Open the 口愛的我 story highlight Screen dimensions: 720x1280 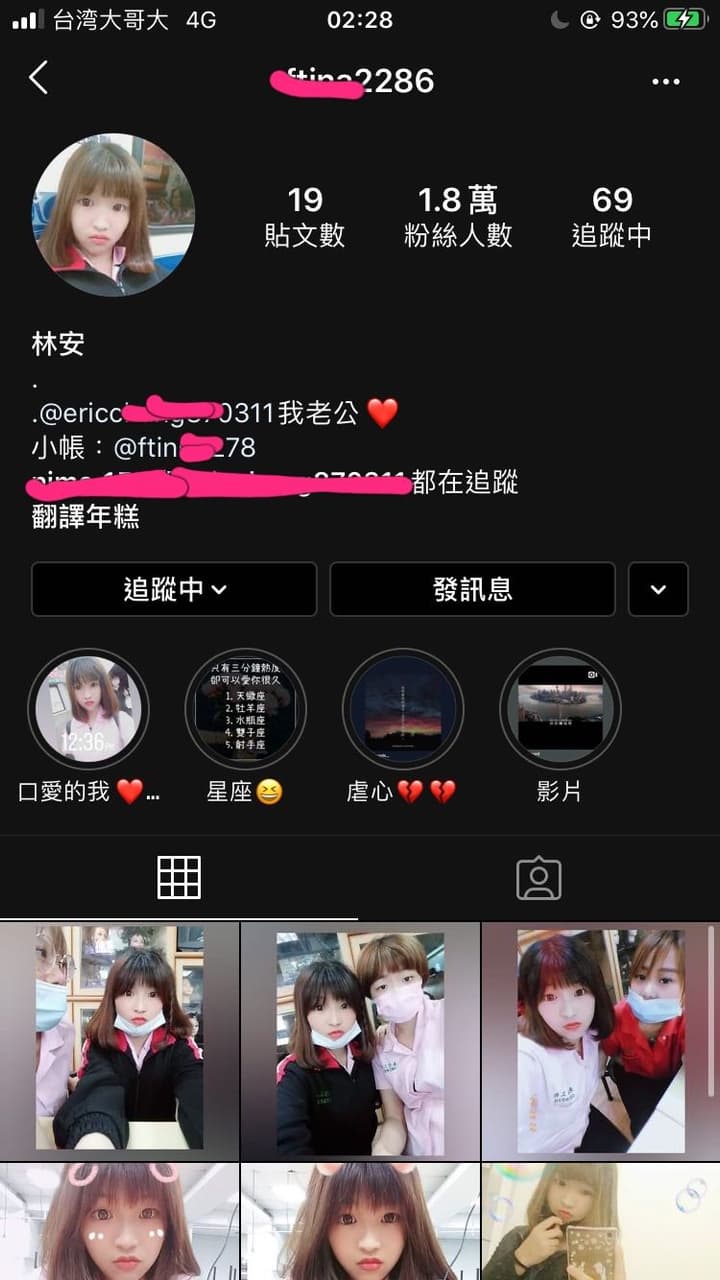click(88, 709)
